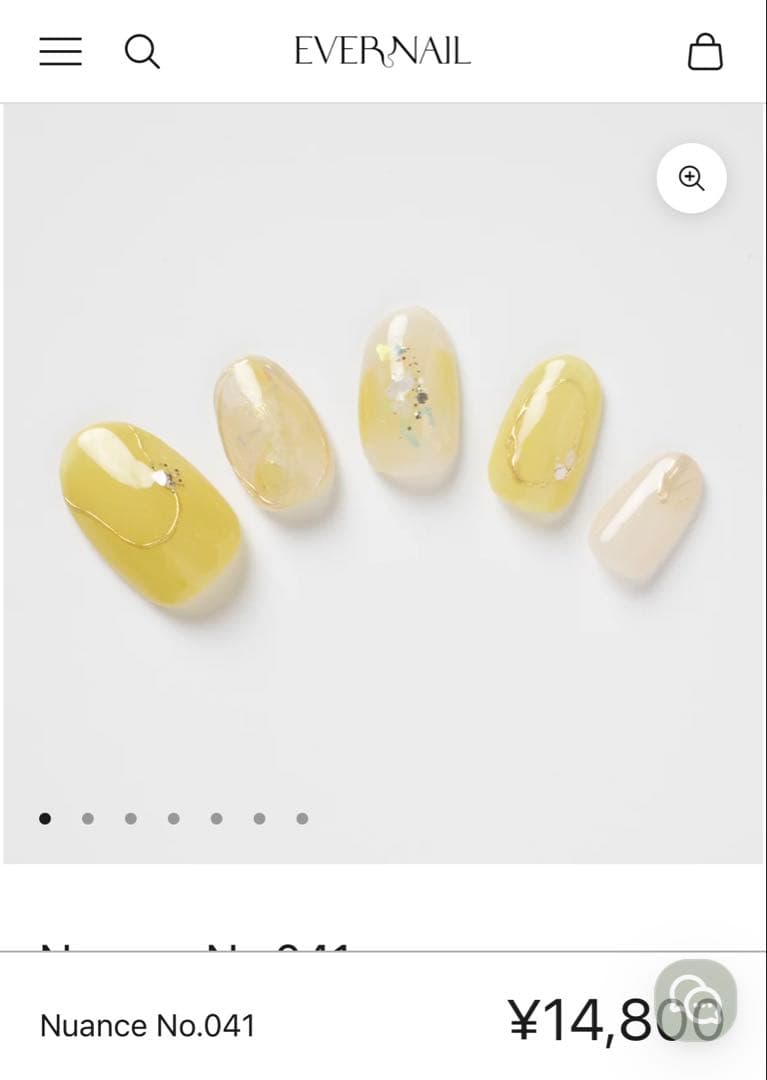Select the third slideshow indicator
Viewport: 767px width, 1080px height.
pos(129,818)
